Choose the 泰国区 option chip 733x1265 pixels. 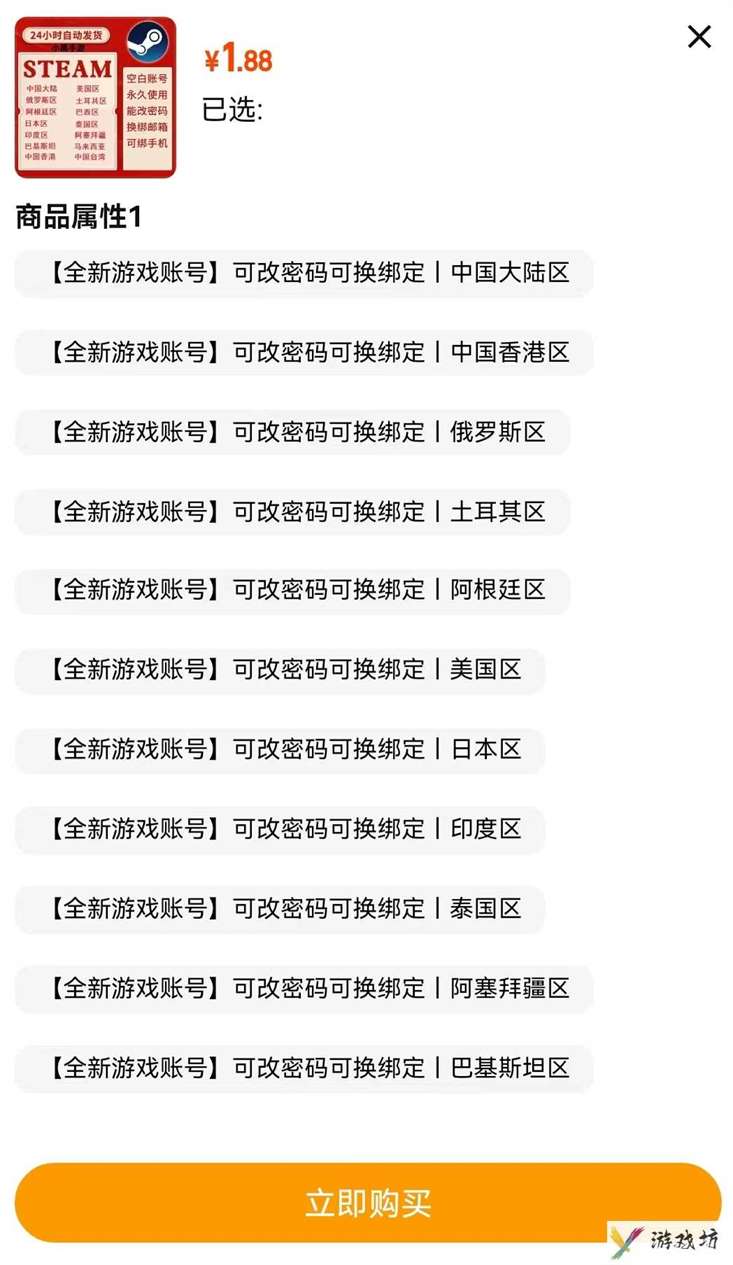coord(280,909)
